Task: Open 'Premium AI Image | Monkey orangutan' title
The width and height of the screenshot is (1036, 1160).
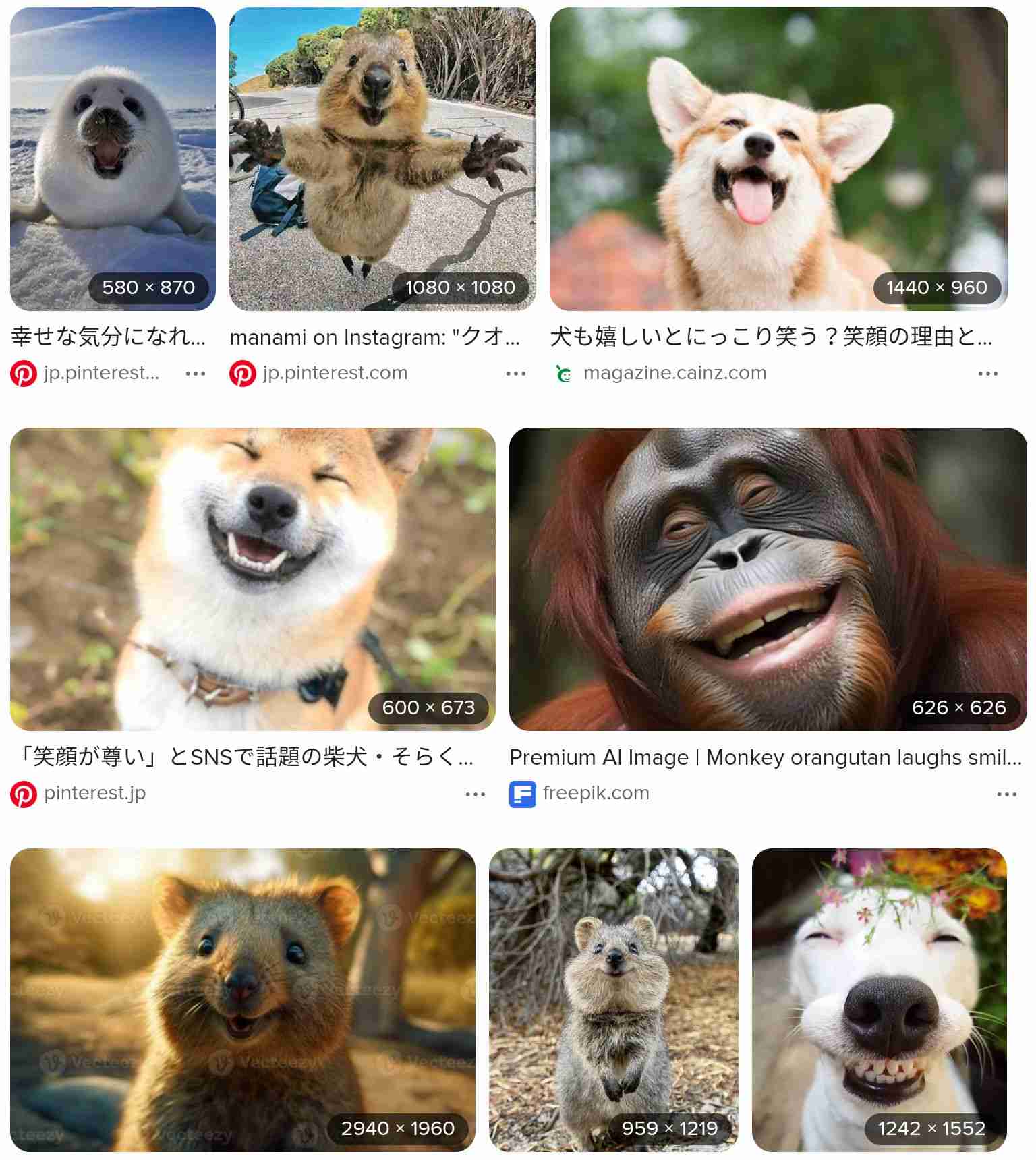Action: coord(765,757)
